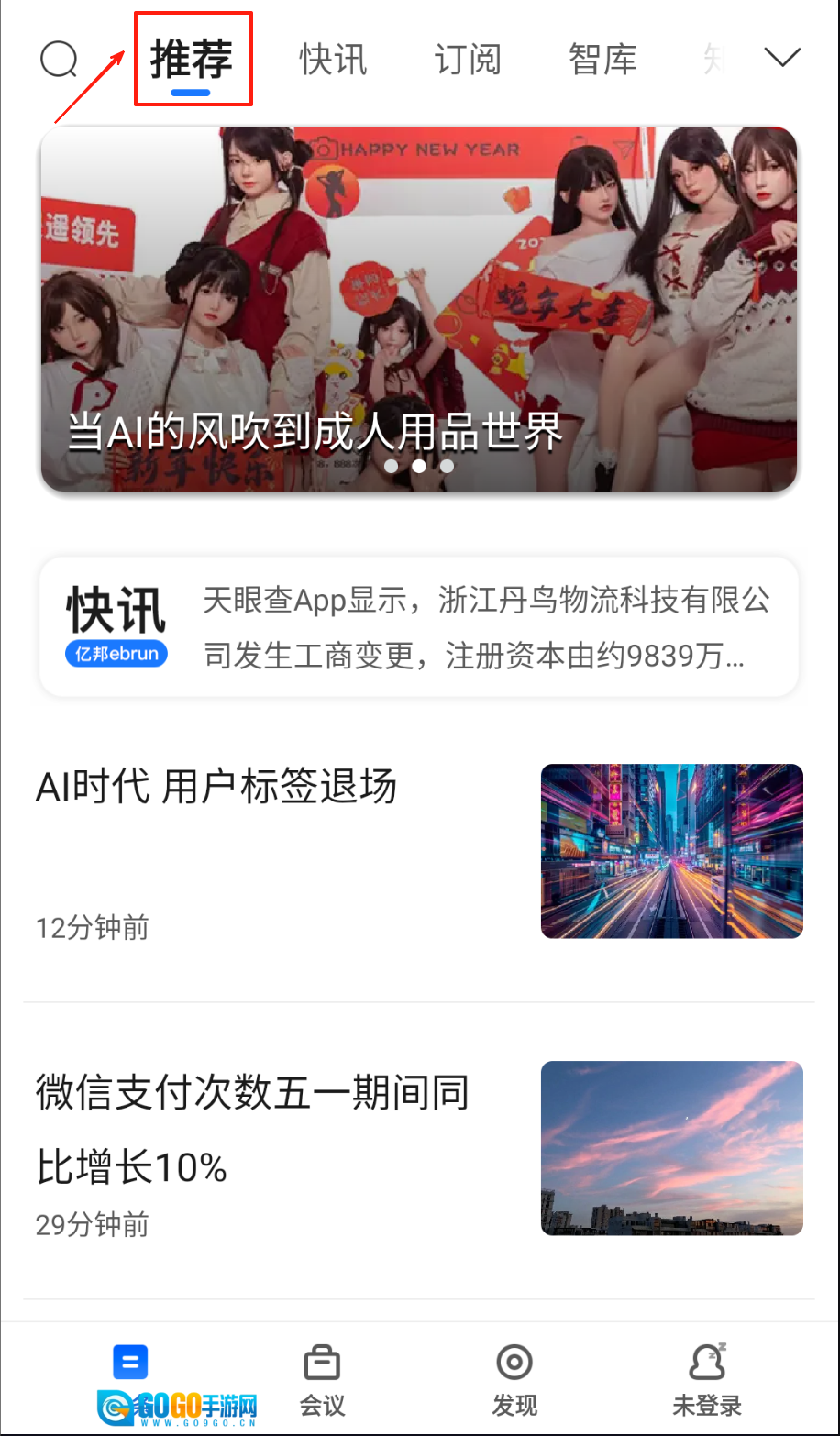Image resolution: width=840 pixels, height=1436 pixels.
Task: Open the search magnifier icon
Action: coord(60,61)
